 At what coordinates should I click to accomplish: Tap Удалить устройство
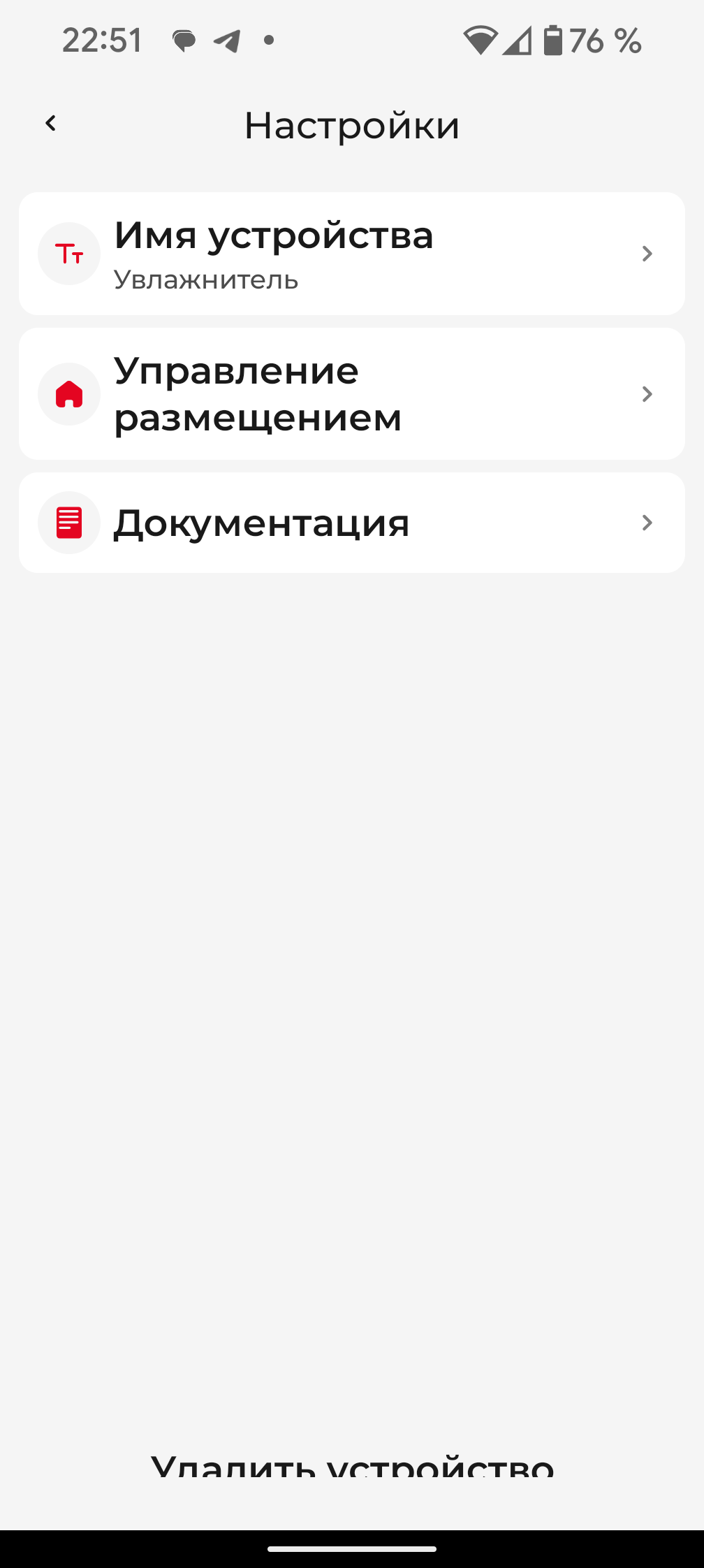pyautogui.click(x=352, y=1465)
